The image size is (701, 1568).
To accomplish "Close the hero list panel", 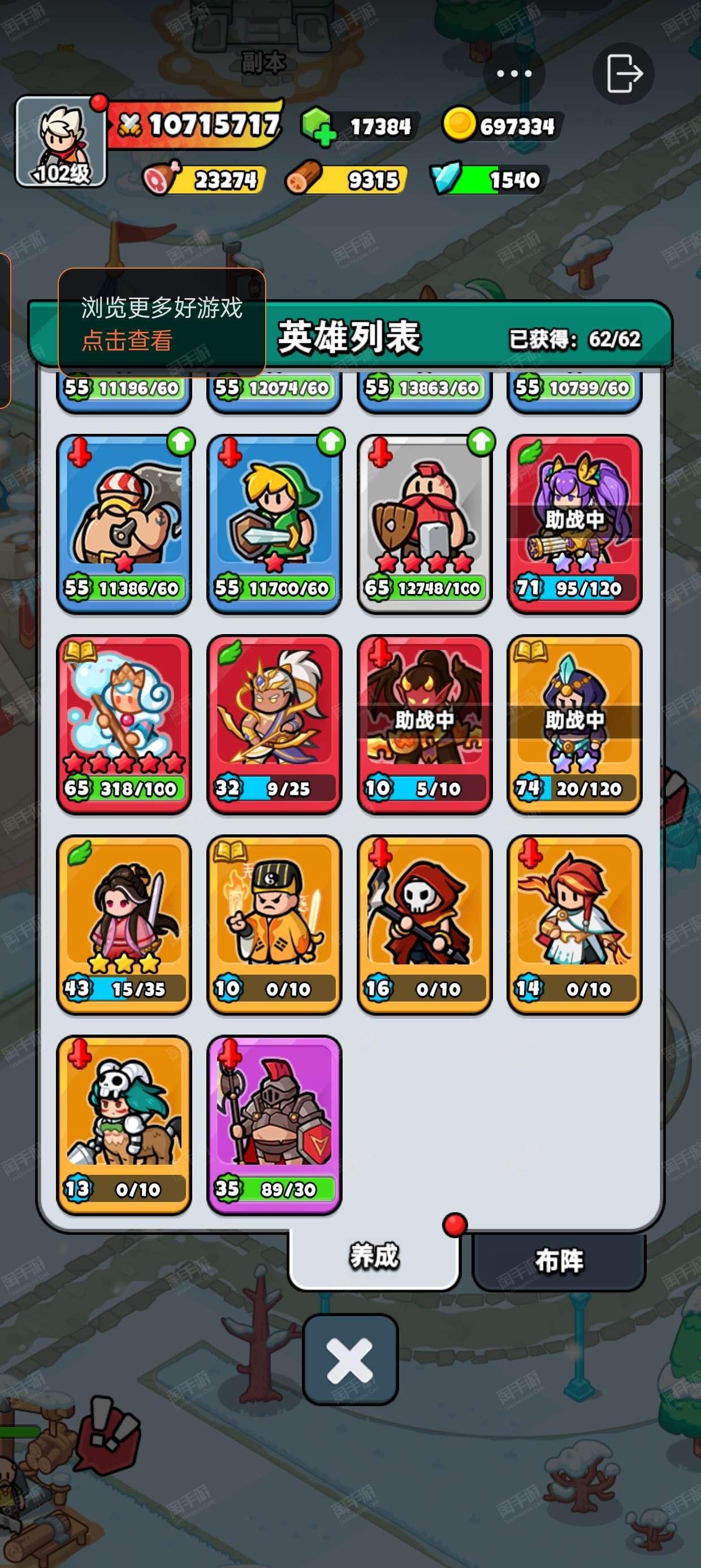I will tap(350, 1360).
